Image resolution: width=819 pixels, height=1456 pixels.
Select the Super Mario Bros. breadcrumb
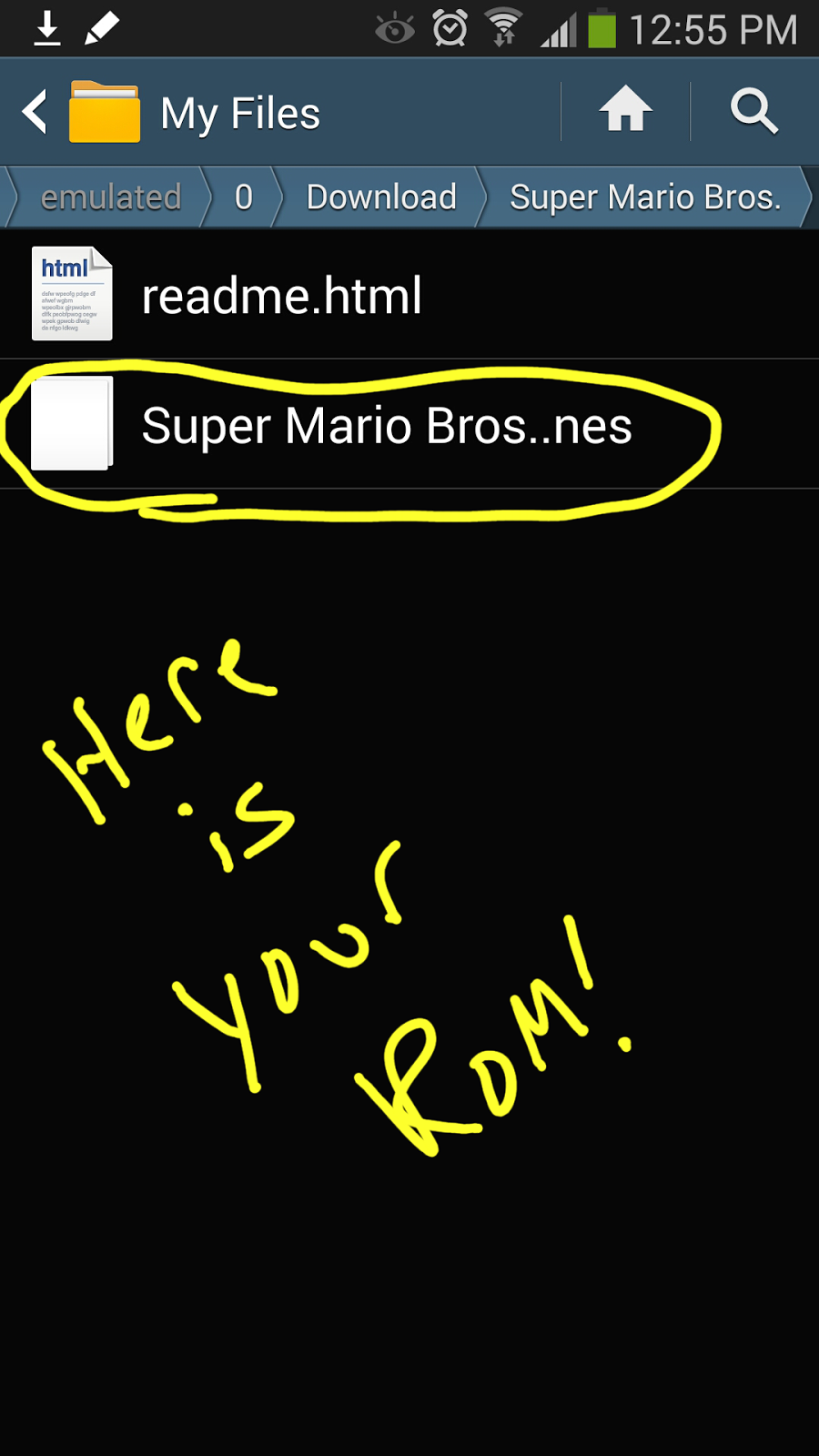pos(644,197)
